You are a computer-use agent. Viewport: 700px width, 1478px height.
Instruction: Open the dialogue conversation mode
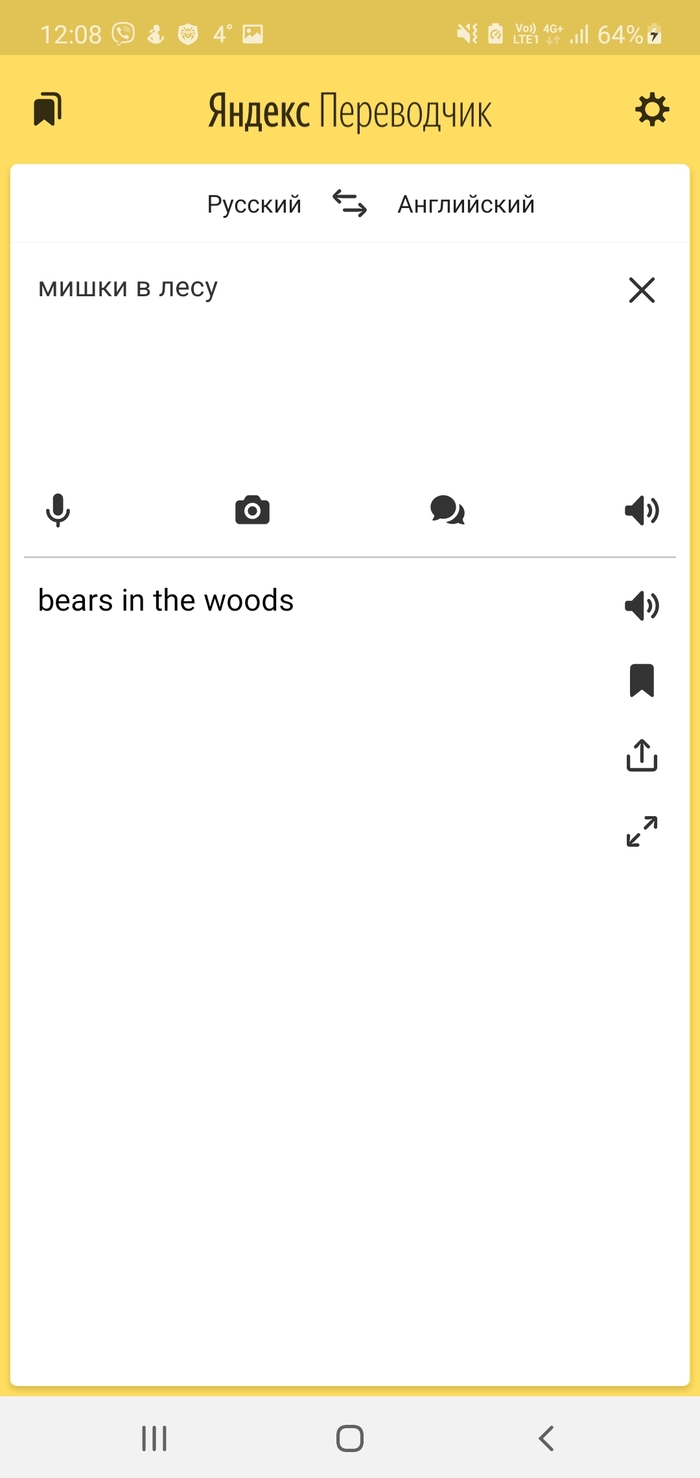[x=447, y=511]
